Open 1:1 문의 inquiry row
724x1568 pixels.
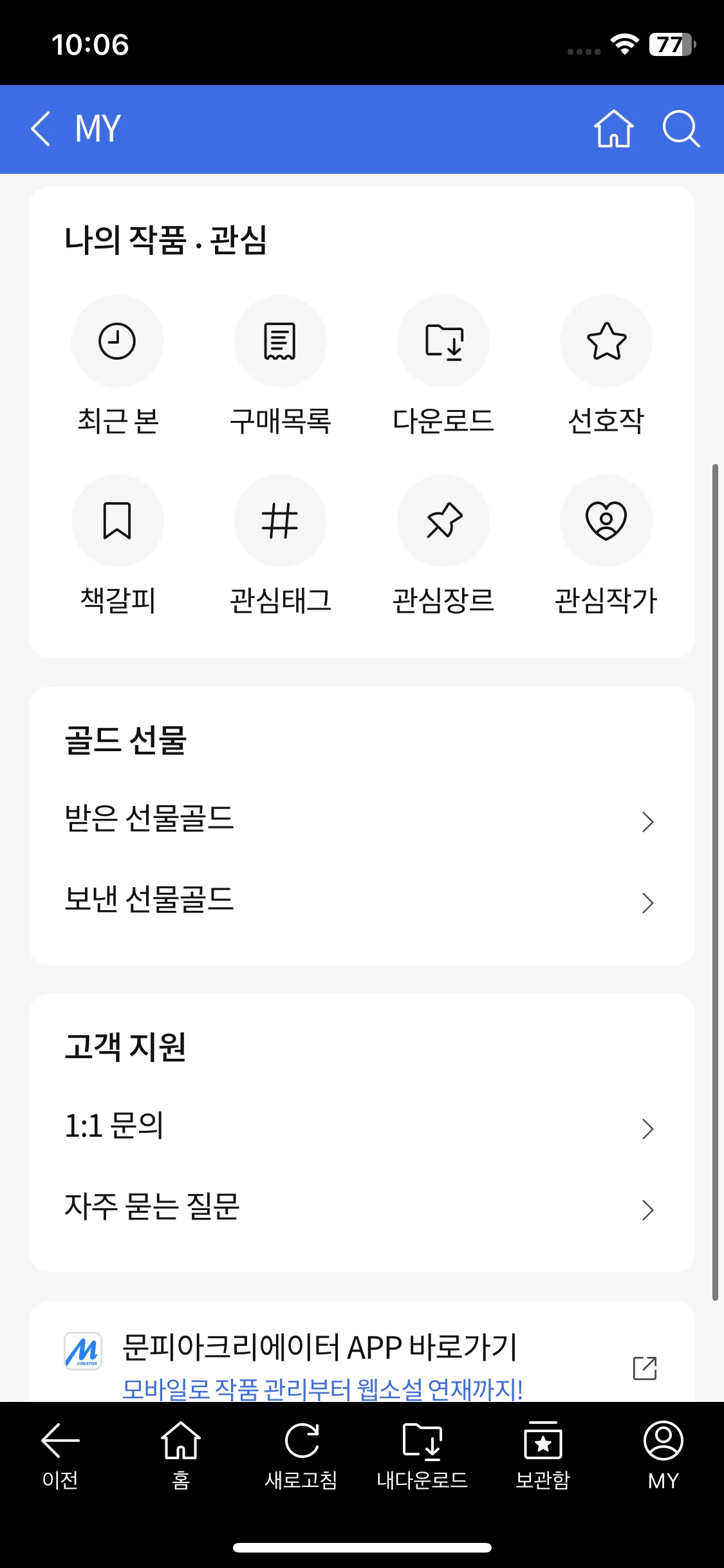pyautogui.click(x=362, y=1127)
